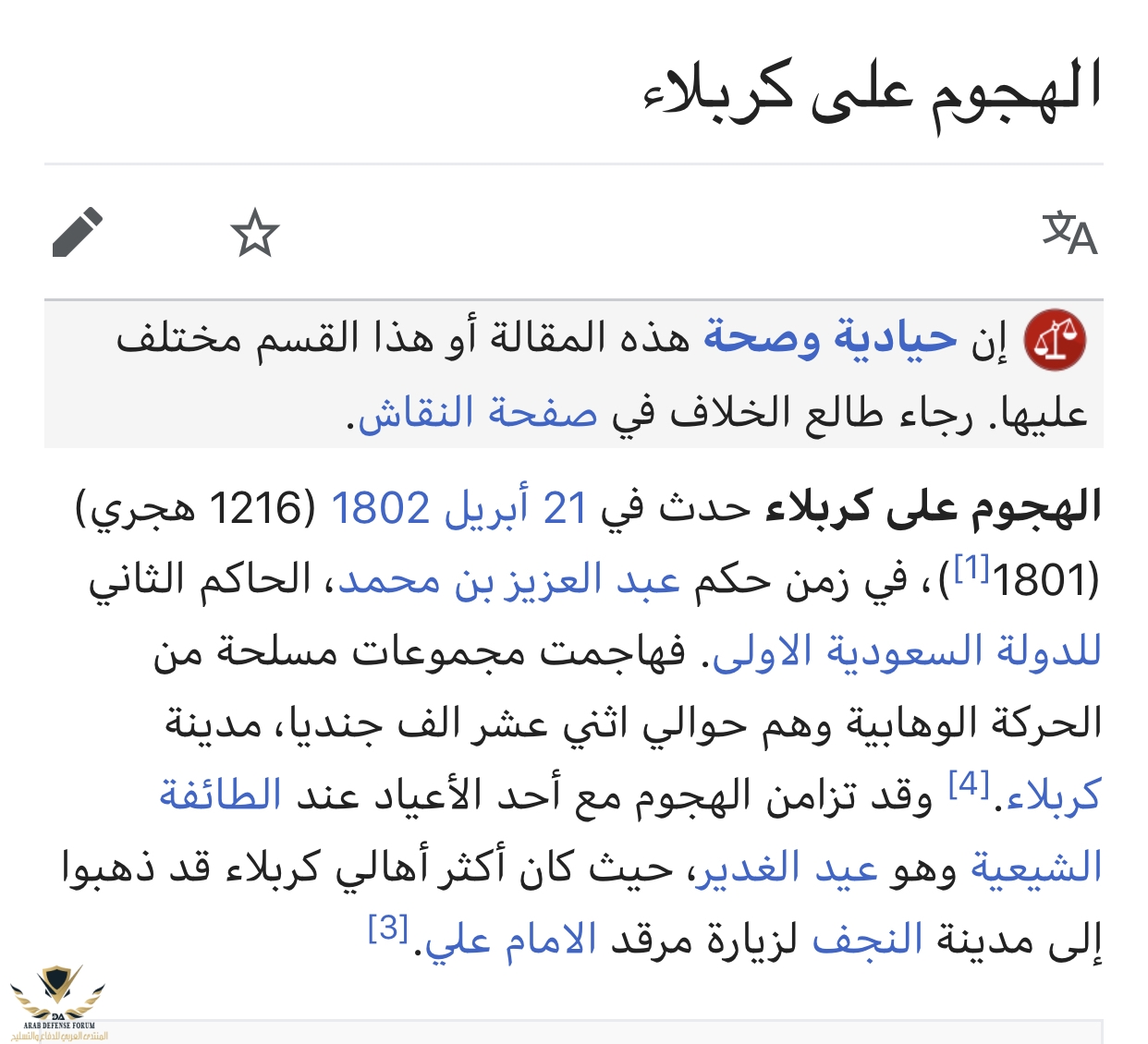Open the حيادية وصحة link
Screen dimensions: 1148x1044
point(830,338)
